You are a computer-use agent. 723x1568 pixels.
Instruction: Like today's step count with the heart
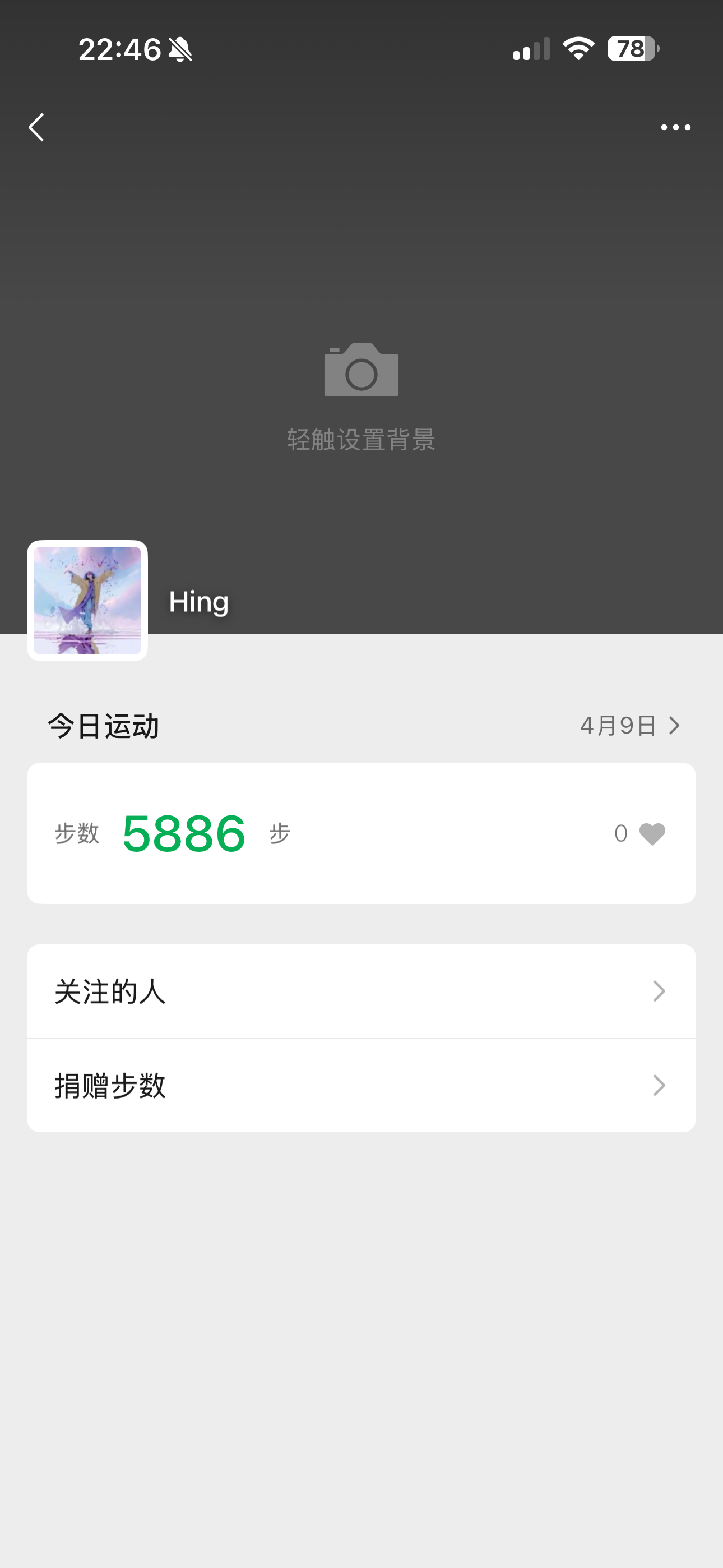point(652,833)
